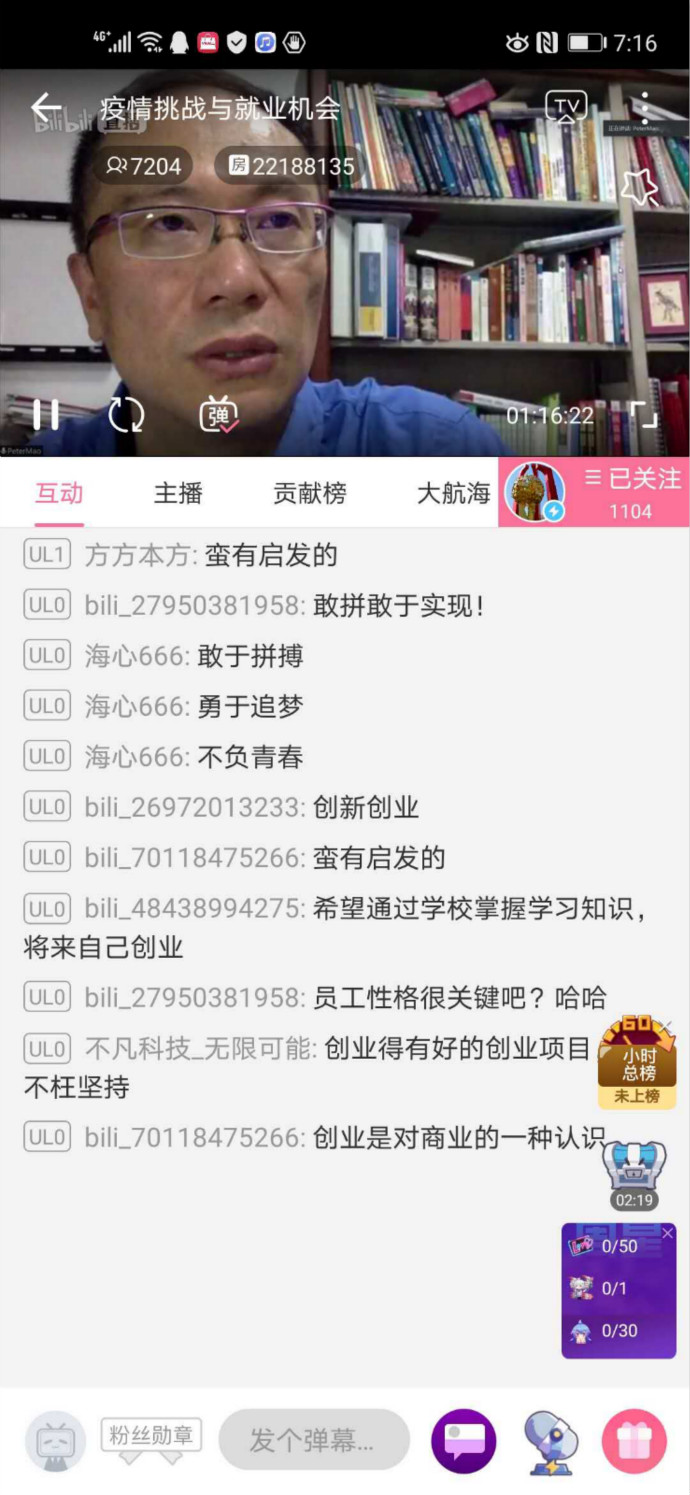
Task: Type in the 发个弹幕 input field
Action: [313, 1440]
